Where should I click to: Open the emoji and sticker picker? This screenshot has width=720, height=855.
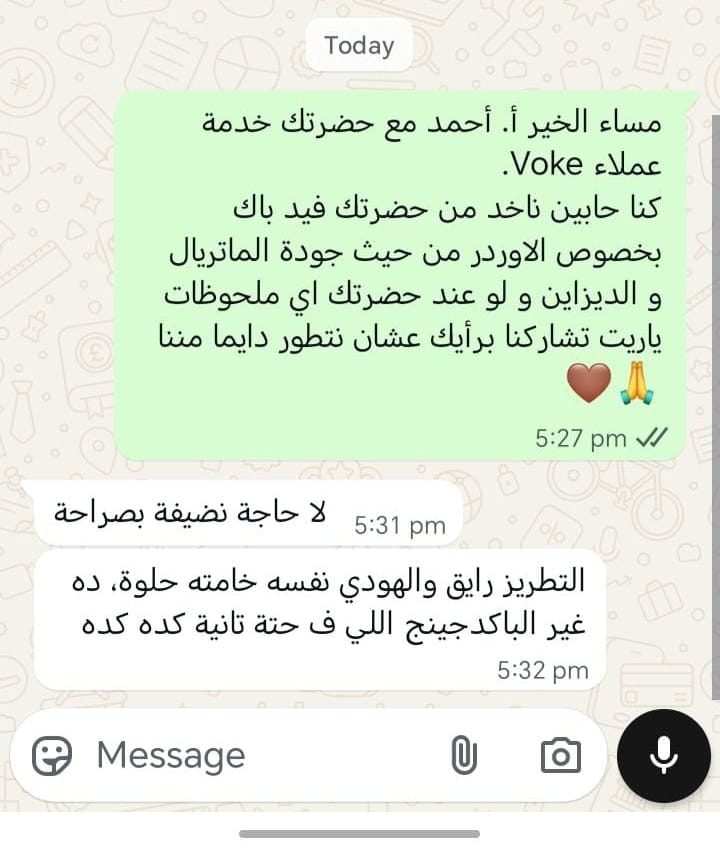point(52,756)
